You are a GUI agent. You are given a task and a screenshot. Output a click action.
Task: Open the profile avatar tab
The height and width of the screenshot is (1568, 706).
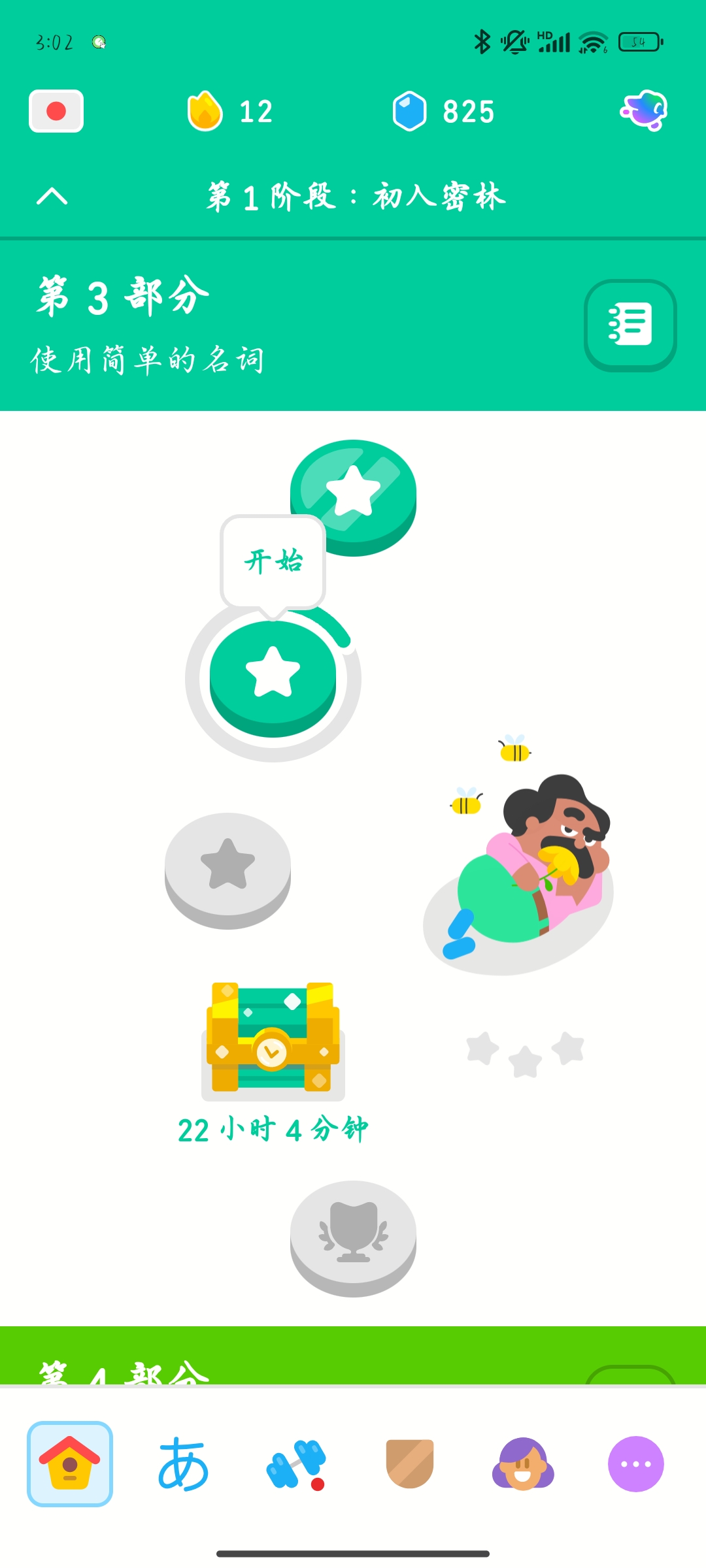pos(523,1464)
